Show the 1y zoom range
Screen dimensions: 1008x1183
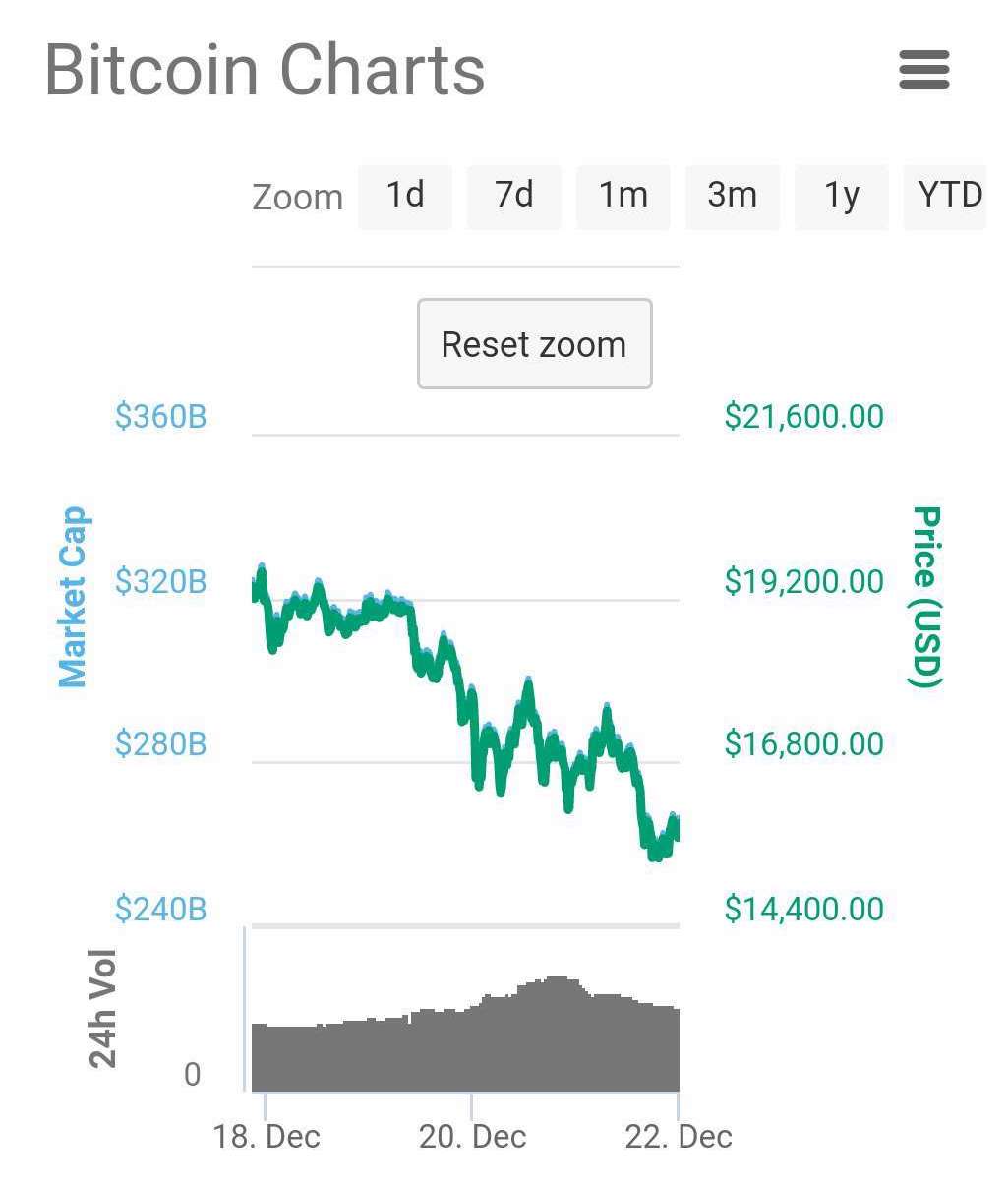click(x=841, y=196)
